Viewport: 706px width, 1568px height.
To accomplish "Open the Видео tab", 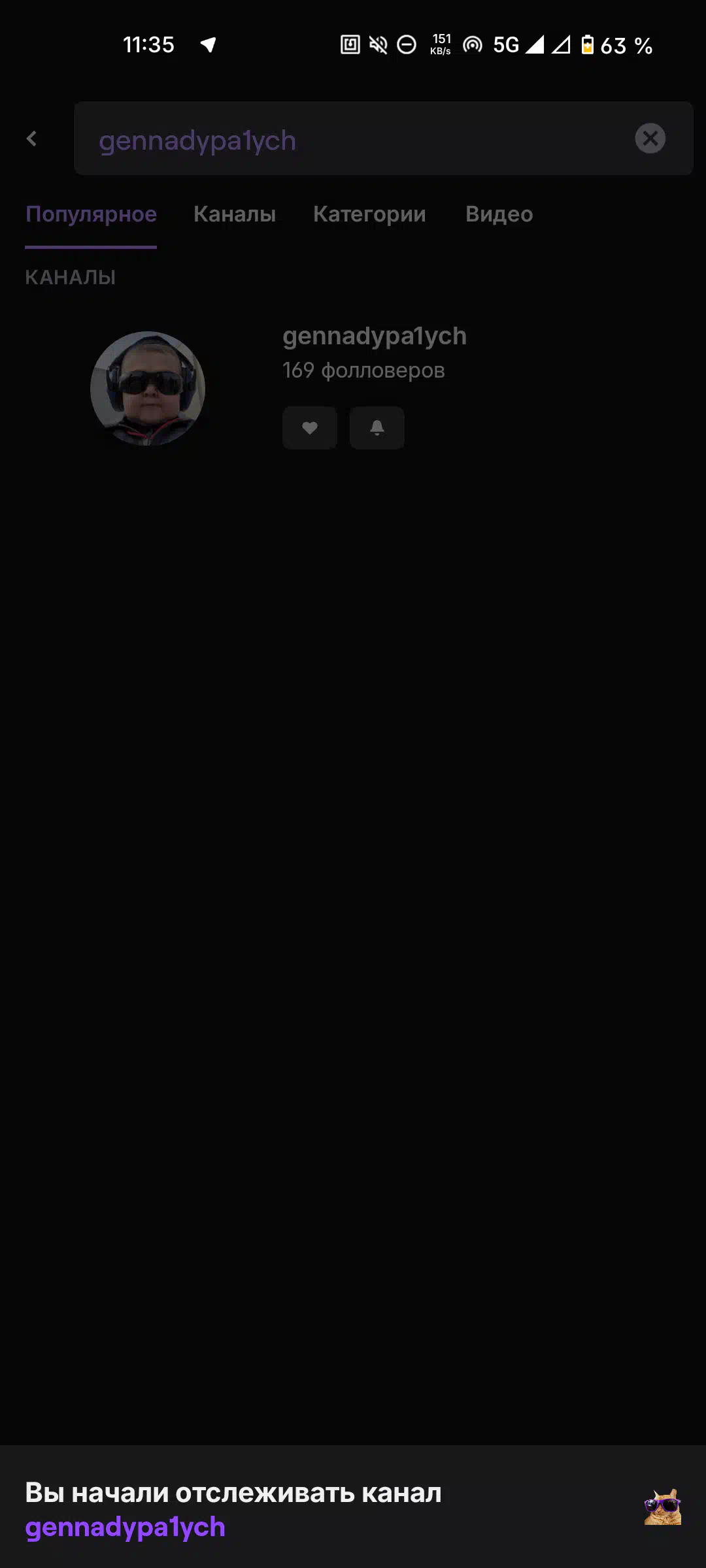I will point(499,214).
